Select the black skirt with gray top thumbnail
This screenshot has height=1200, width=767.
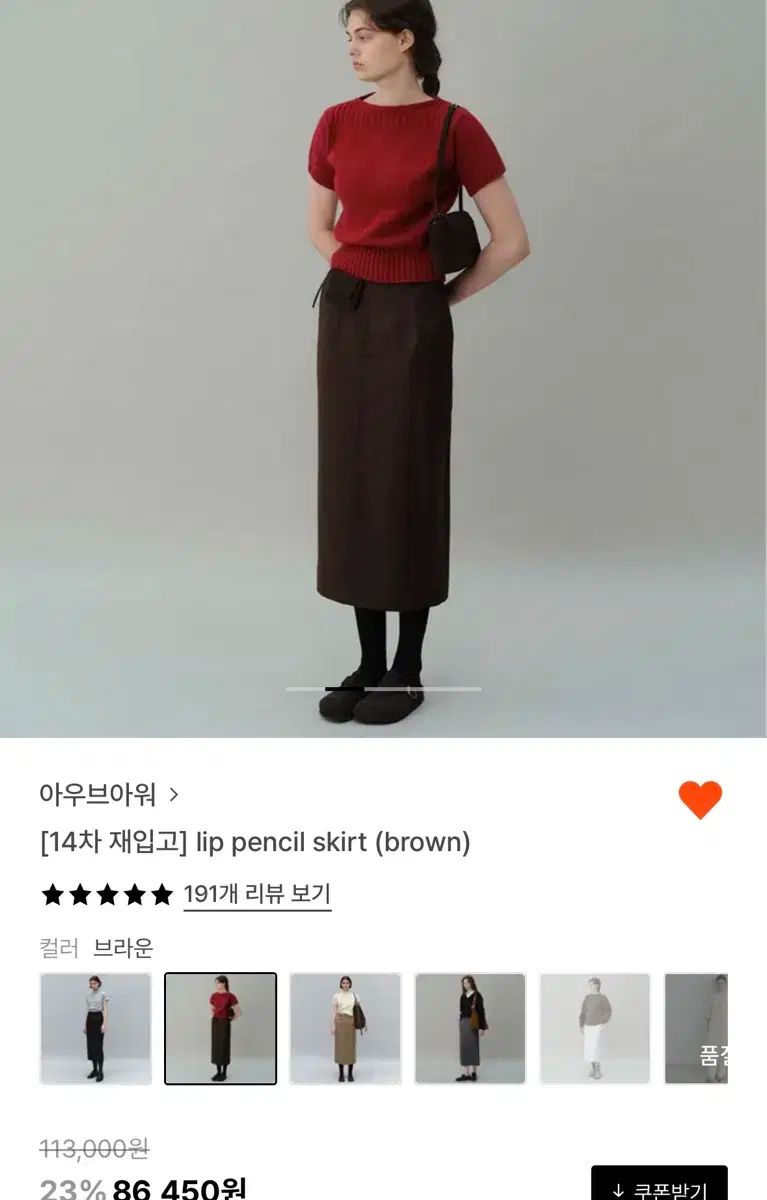pos(96,1028)
